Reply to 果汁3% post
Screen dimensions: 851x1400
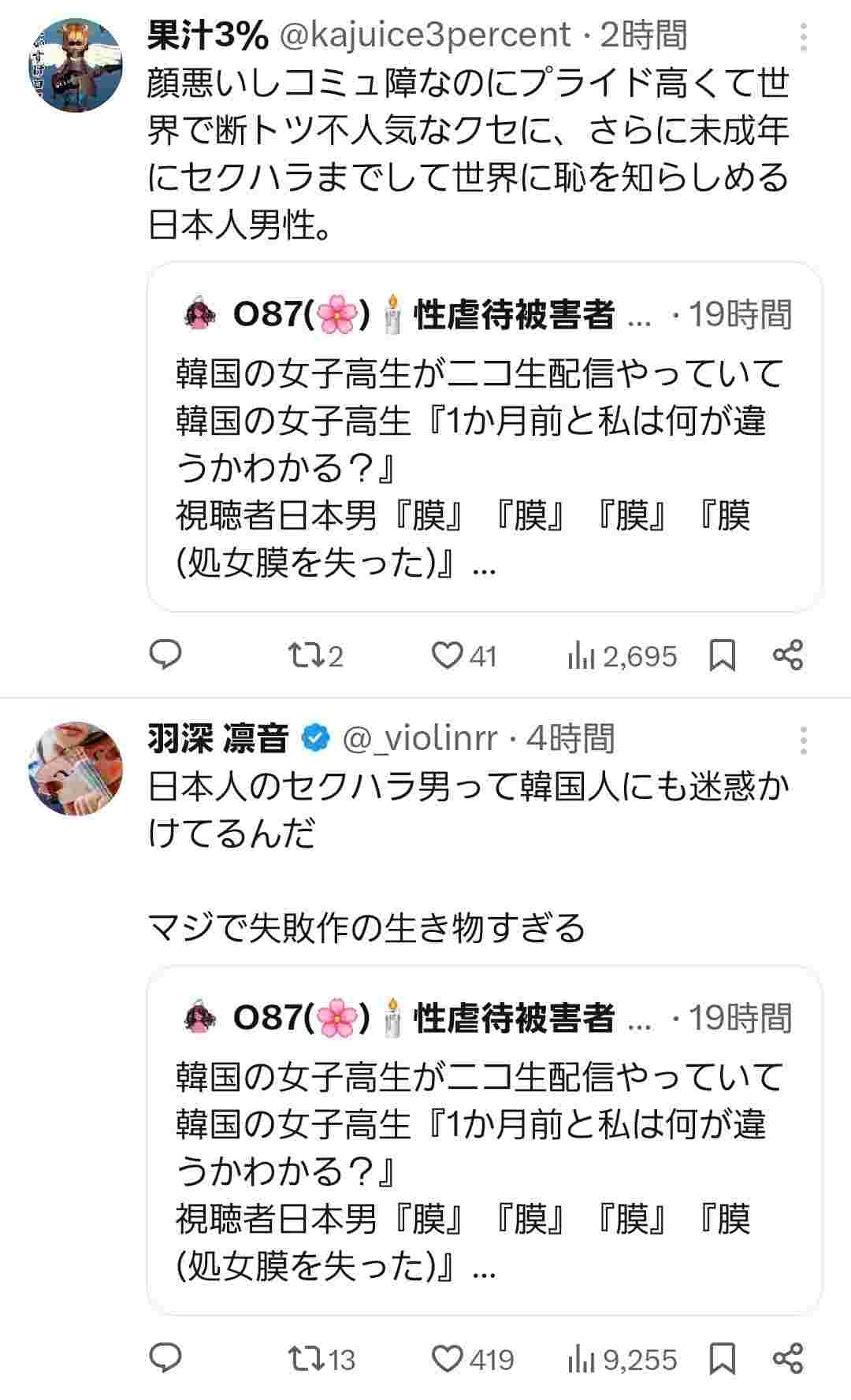tap(165, 655)
